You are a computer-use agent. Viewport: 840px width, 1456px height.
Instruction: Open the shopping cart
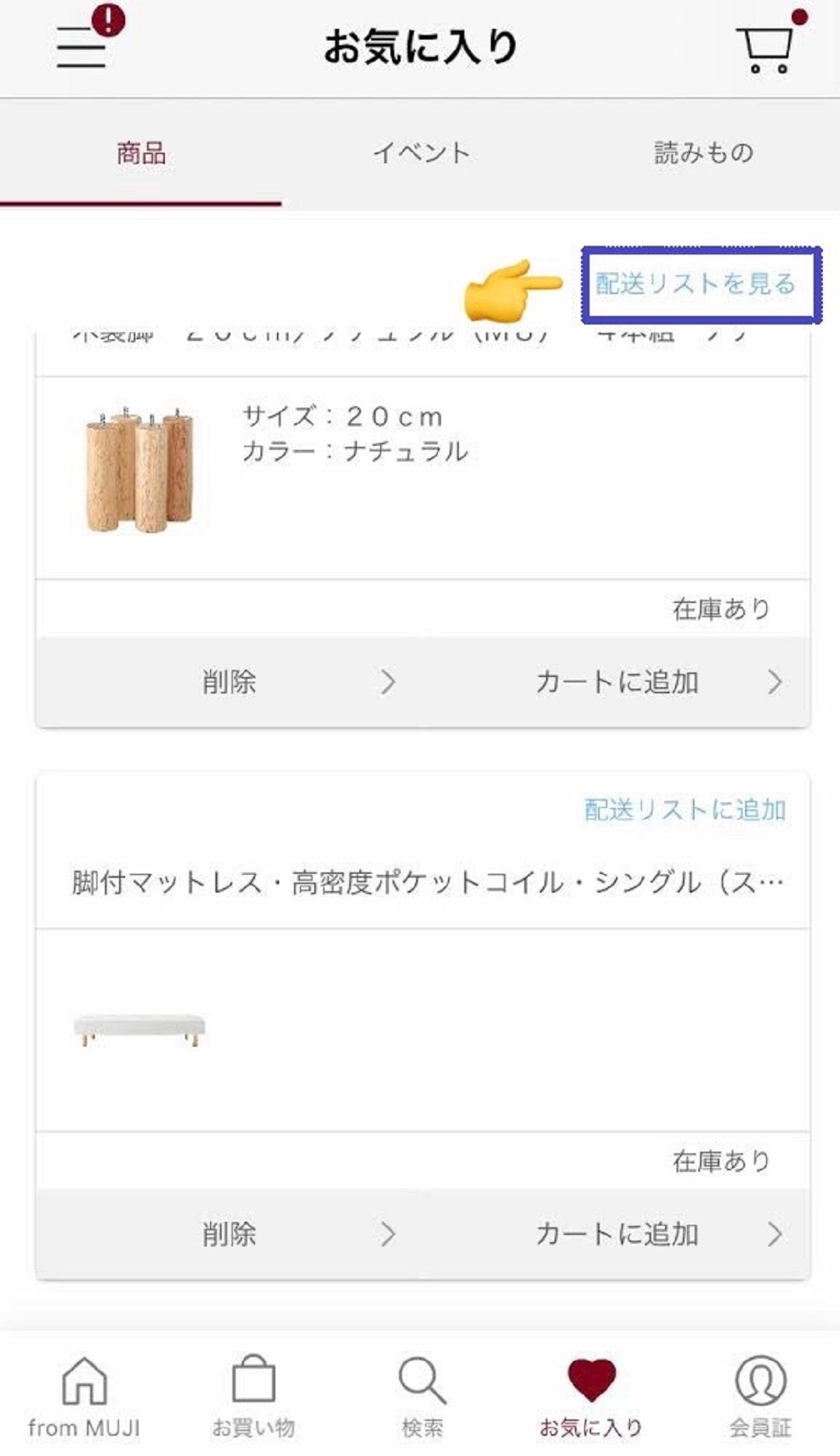pos(765,48)
